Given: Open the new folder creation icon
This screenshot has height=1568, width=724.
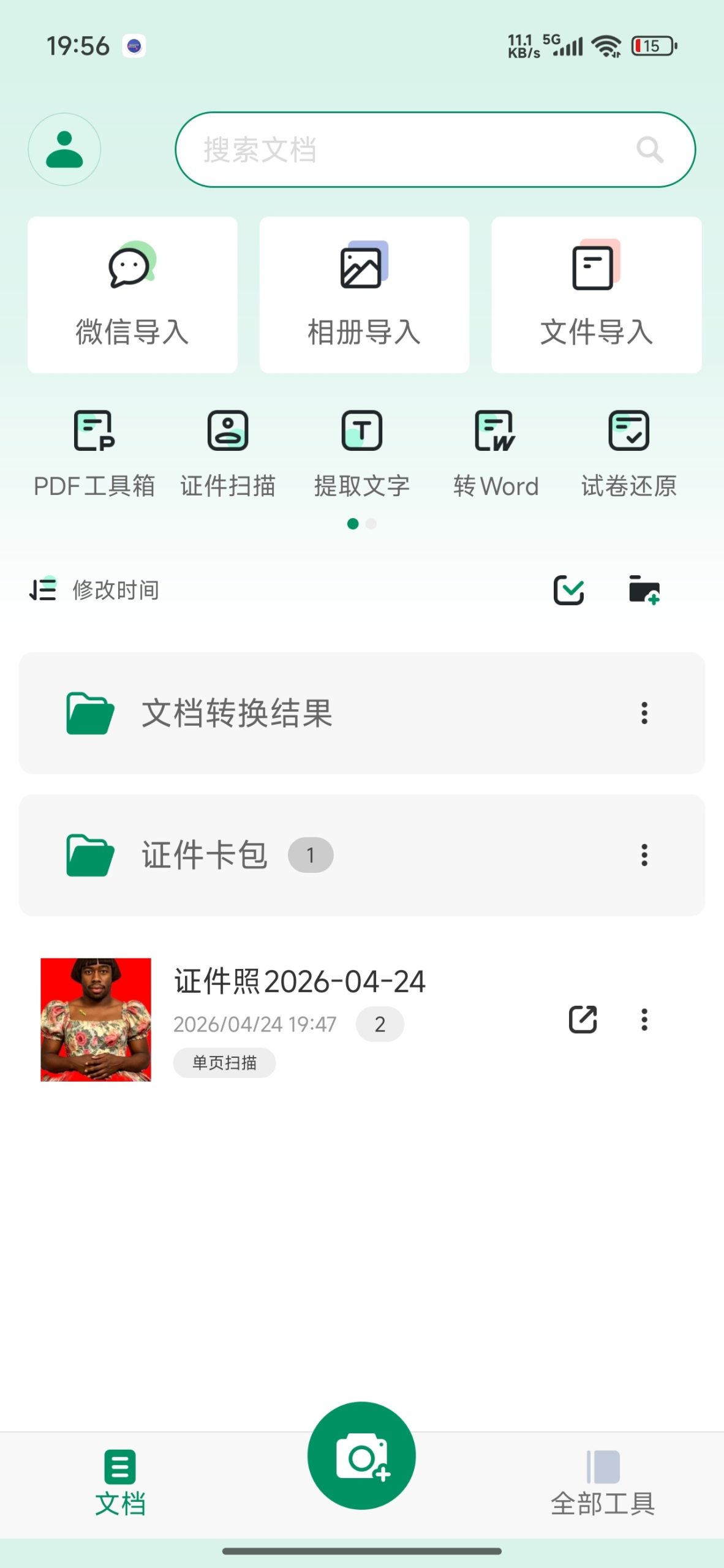Looking at the screenshot, I should [x=646, y=589].
